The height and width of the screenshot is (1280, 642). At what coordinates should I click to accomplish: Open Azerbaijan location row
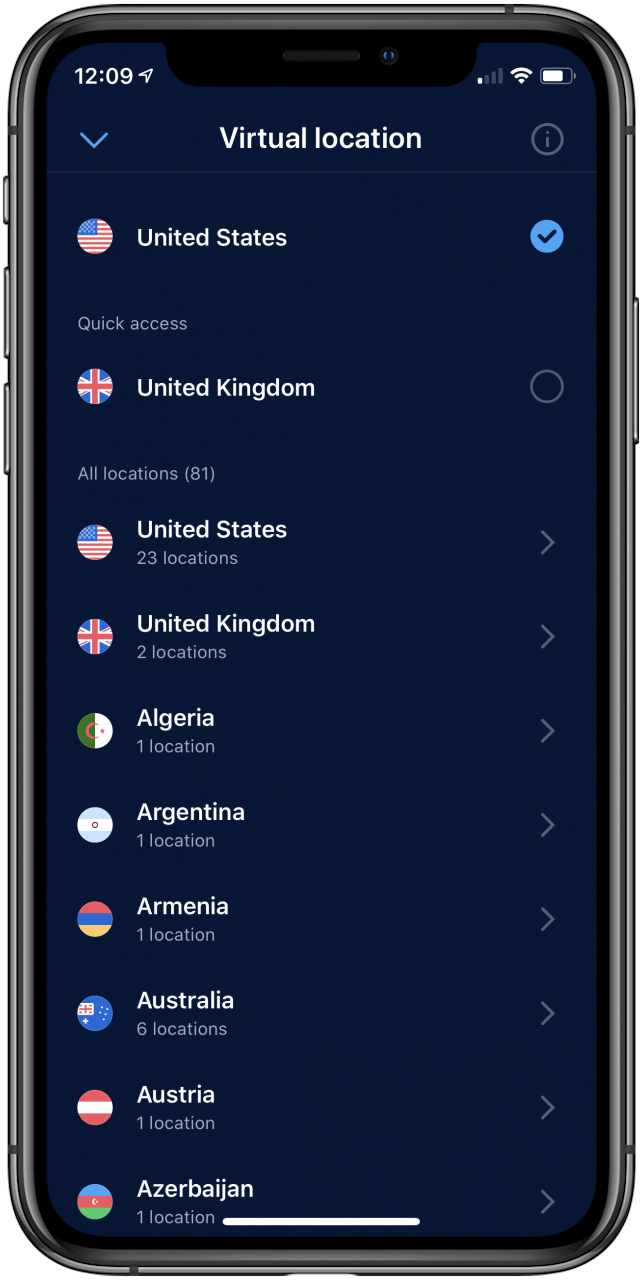(321, 1198)
